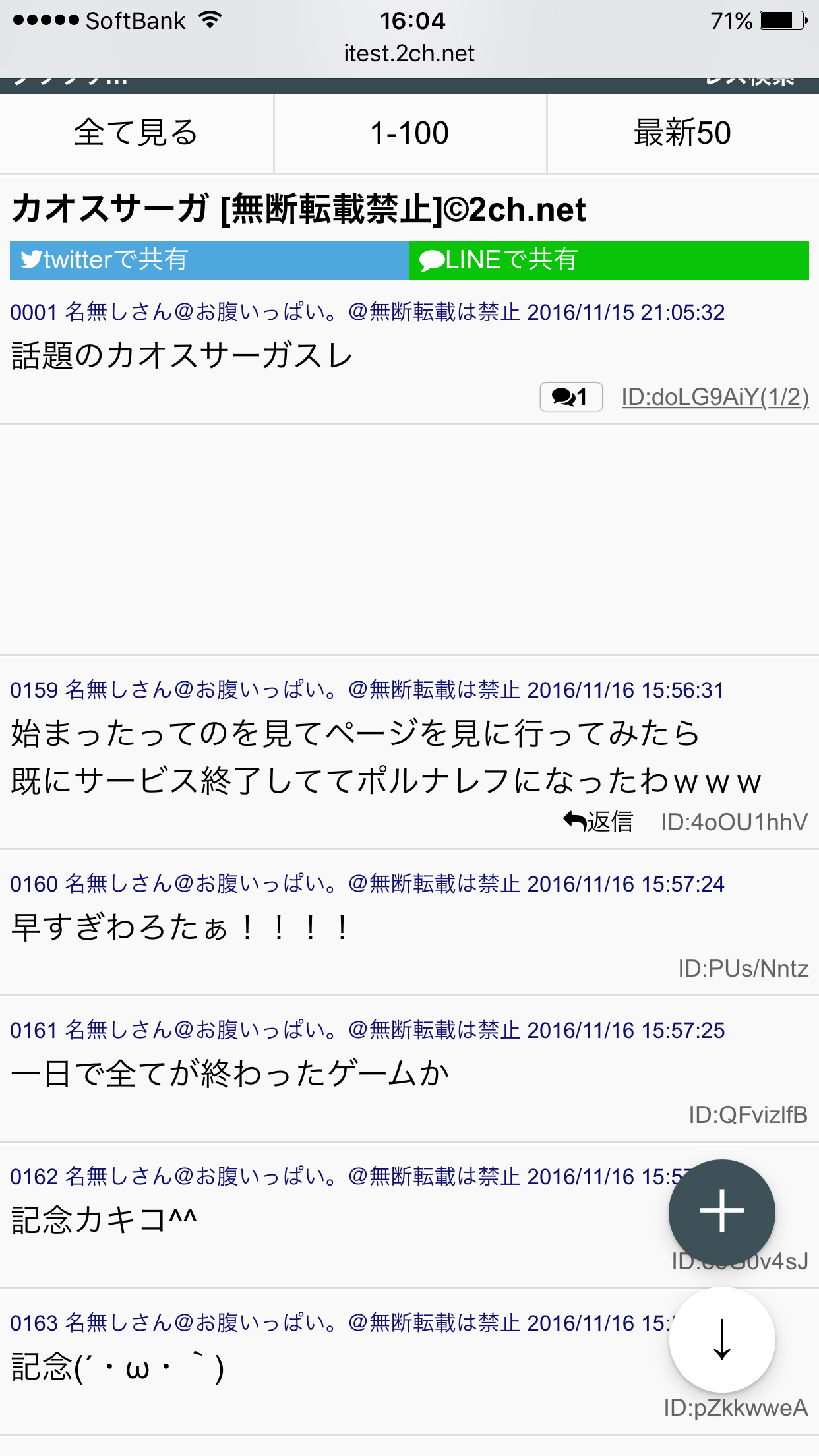Share the thread via twitterで共有
This screenshot has width=819, height=1456.
209,260
